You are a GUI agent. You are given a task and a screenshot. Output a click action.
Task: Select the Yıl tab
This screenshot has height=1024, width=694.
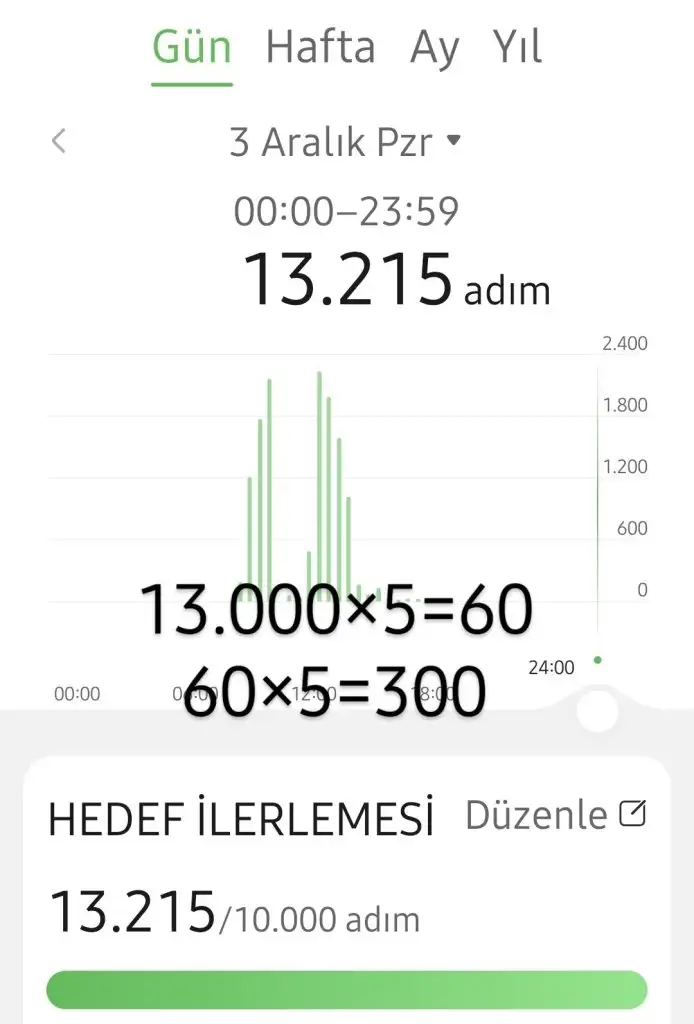coord(517,48)
